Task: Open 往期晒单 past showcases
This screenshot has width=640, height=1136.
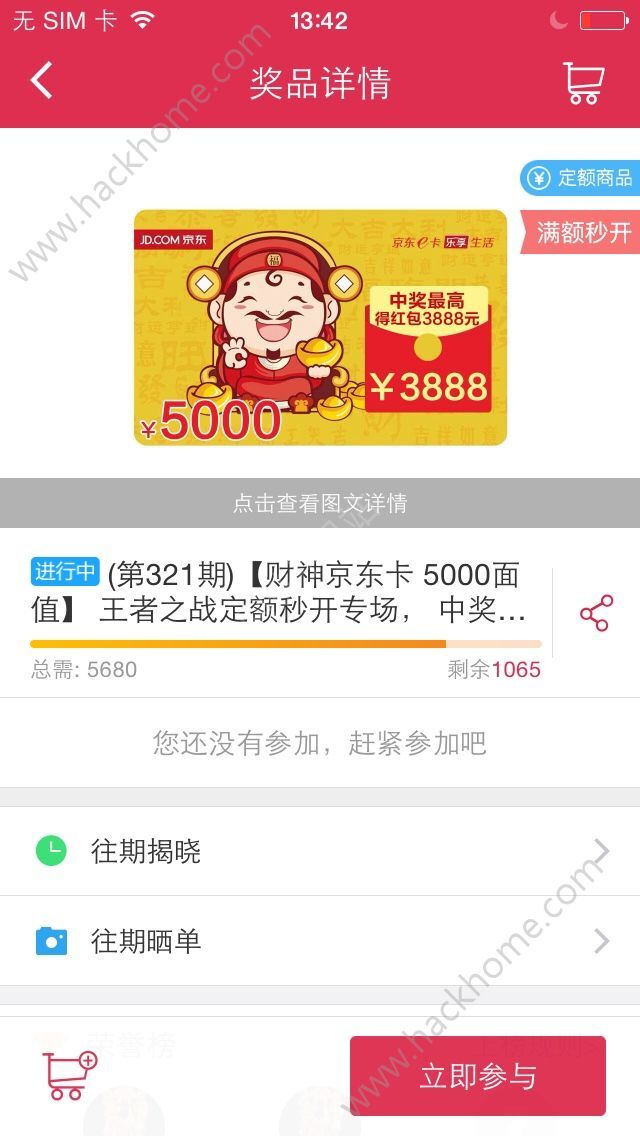Action: 320,941
